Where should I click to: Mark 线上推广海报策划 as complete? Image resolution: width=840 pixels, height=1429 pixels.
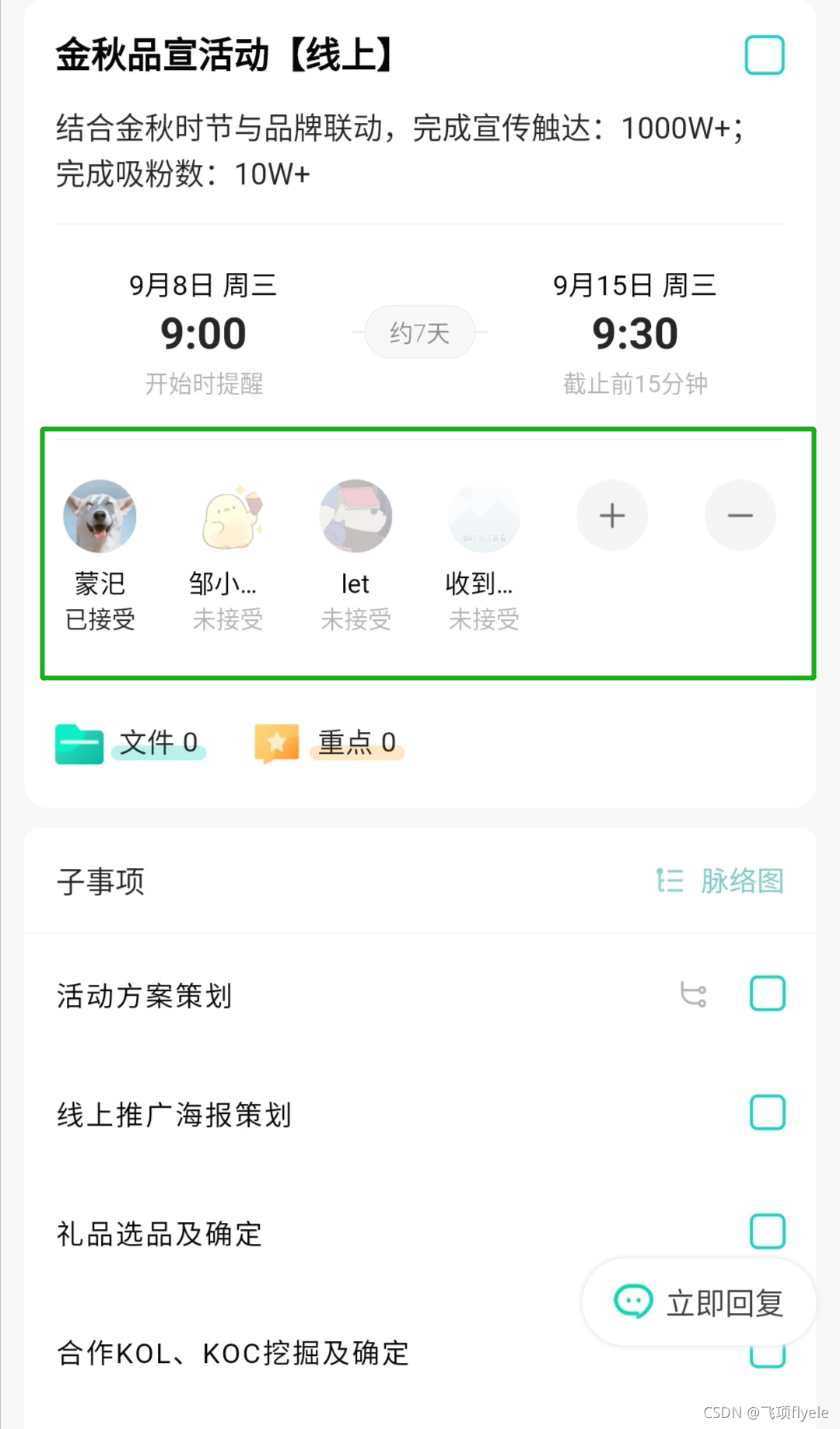point(767,1112)
